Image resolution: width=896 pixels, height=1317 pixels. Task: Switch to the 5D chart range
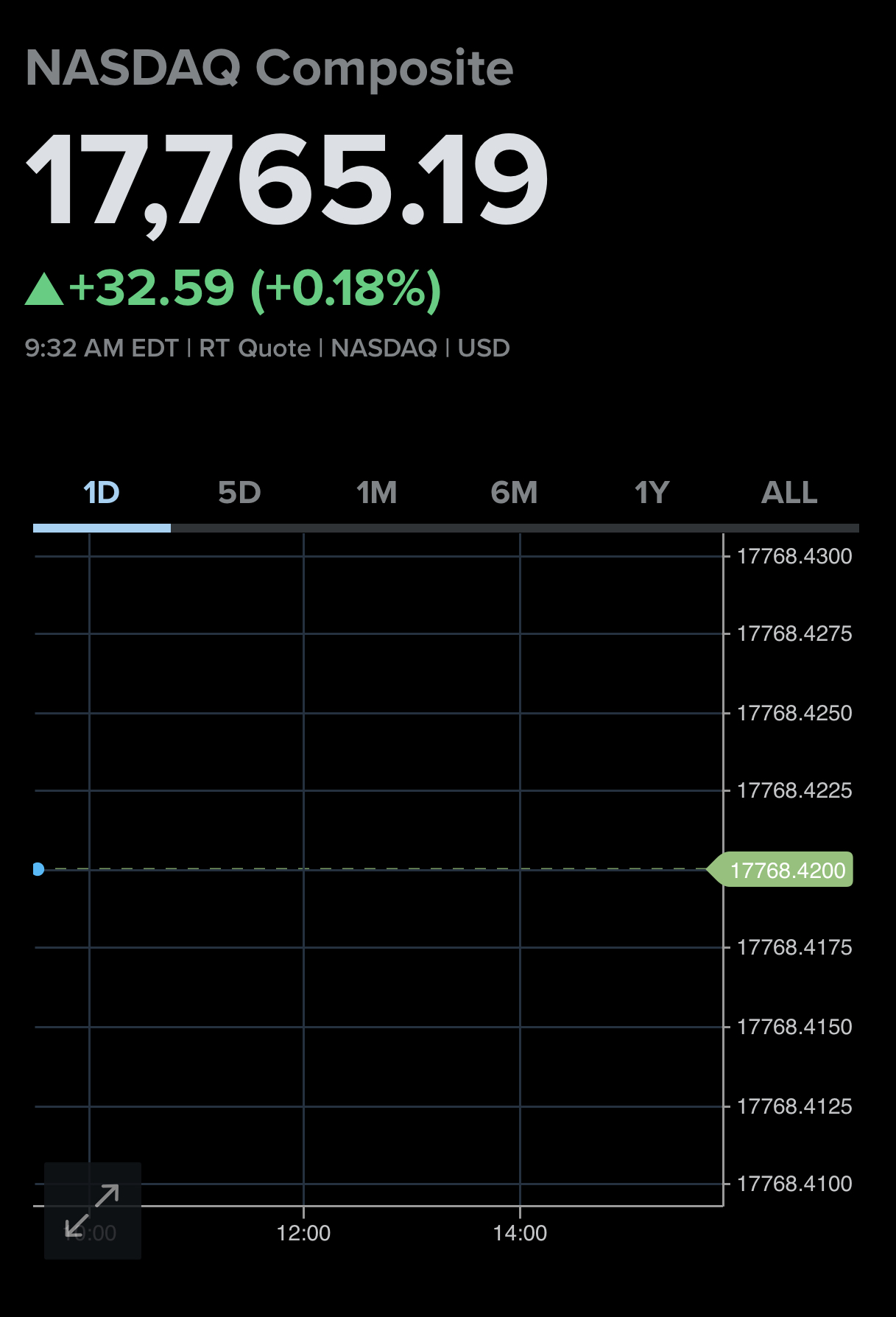(x=239, y=493)
